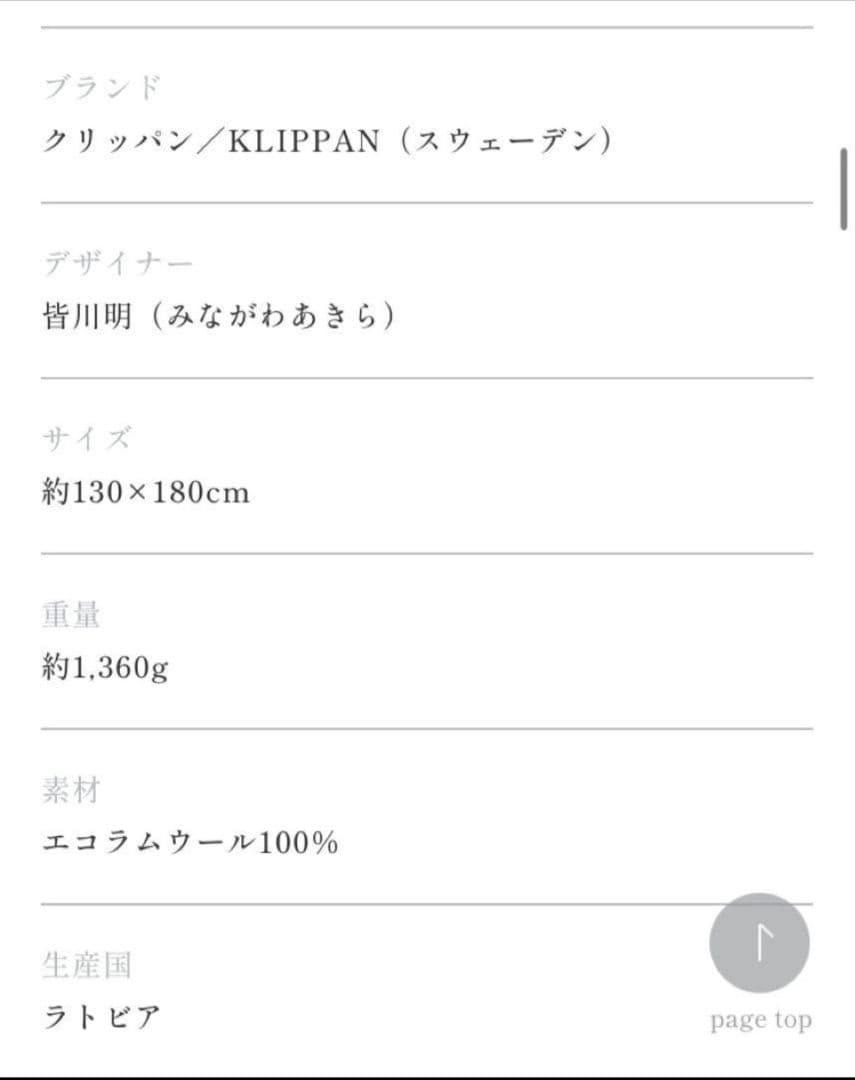Click the top horizontal separator line
Image resolution: width=855 pixels, height=1080 pixels.
tap(427, 26)
